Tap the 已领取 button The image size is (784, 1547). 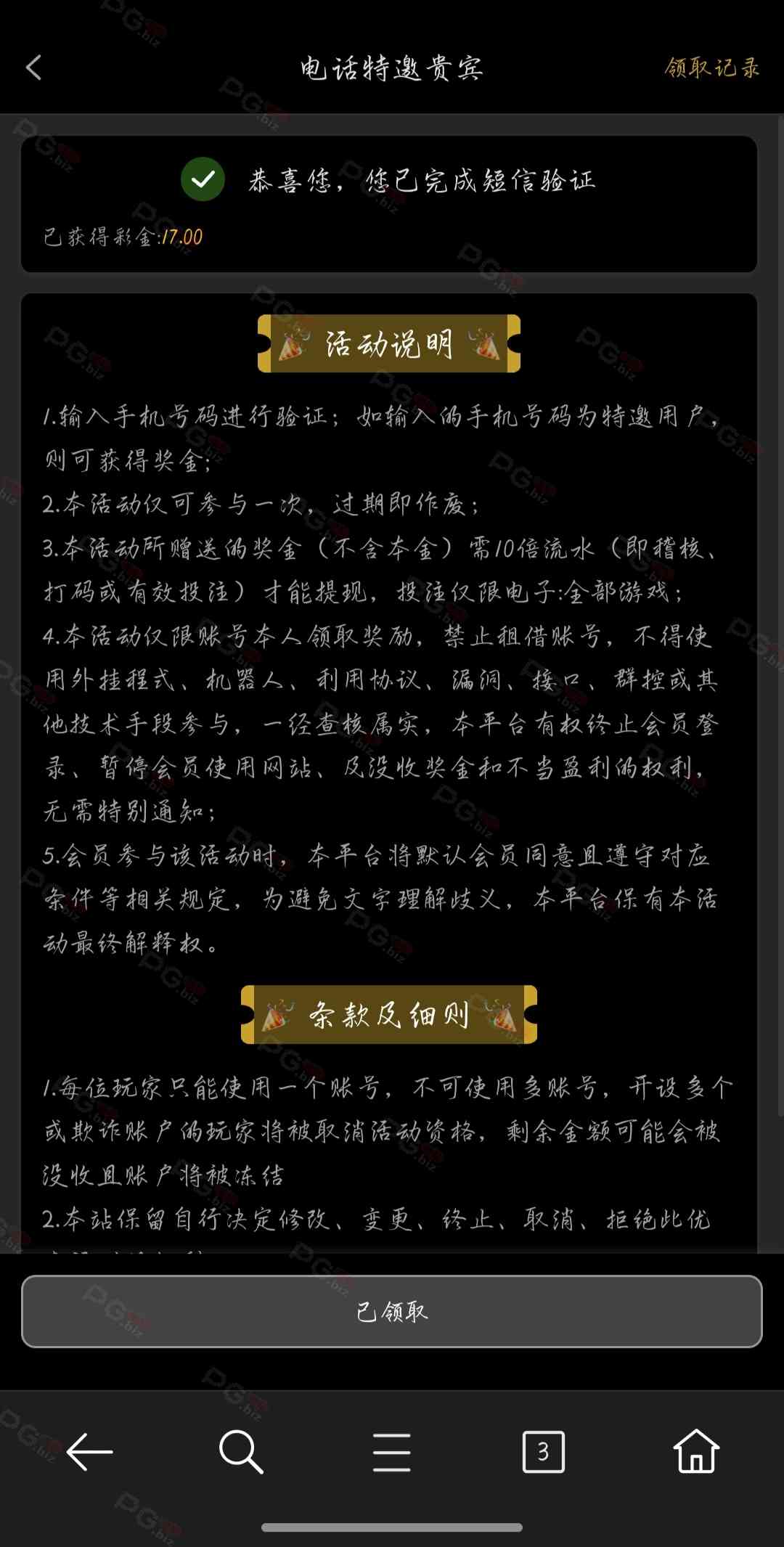point(392,1311)
